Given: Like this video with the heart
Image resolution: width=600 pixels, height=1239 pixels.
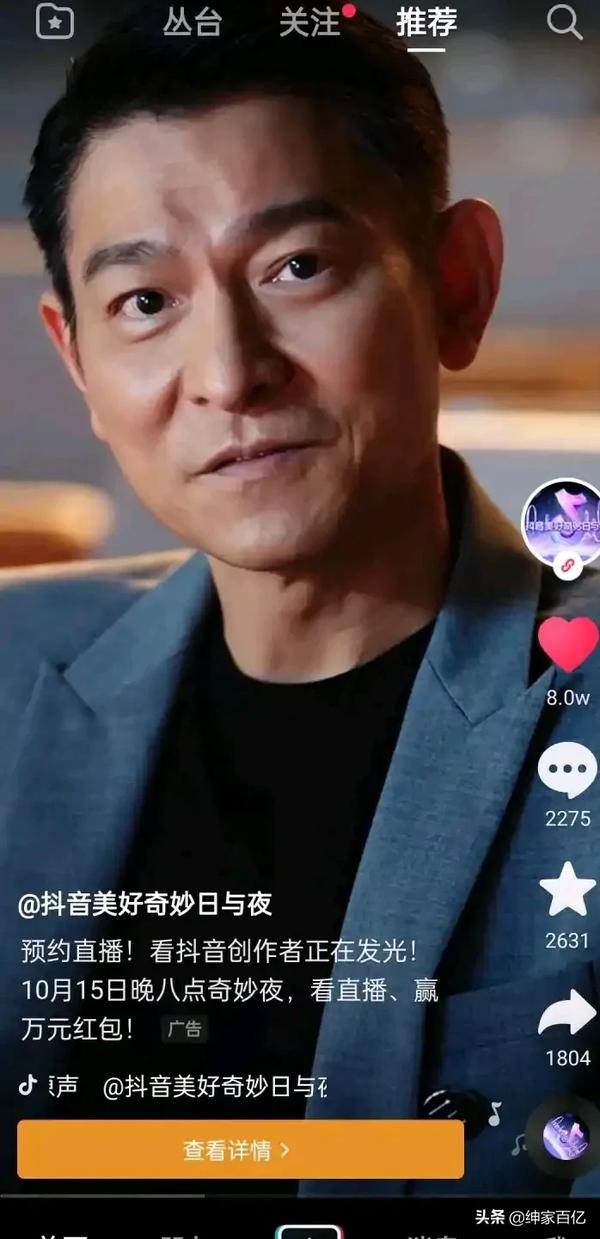Looking at the screenshot, I should tap(567, 645).
